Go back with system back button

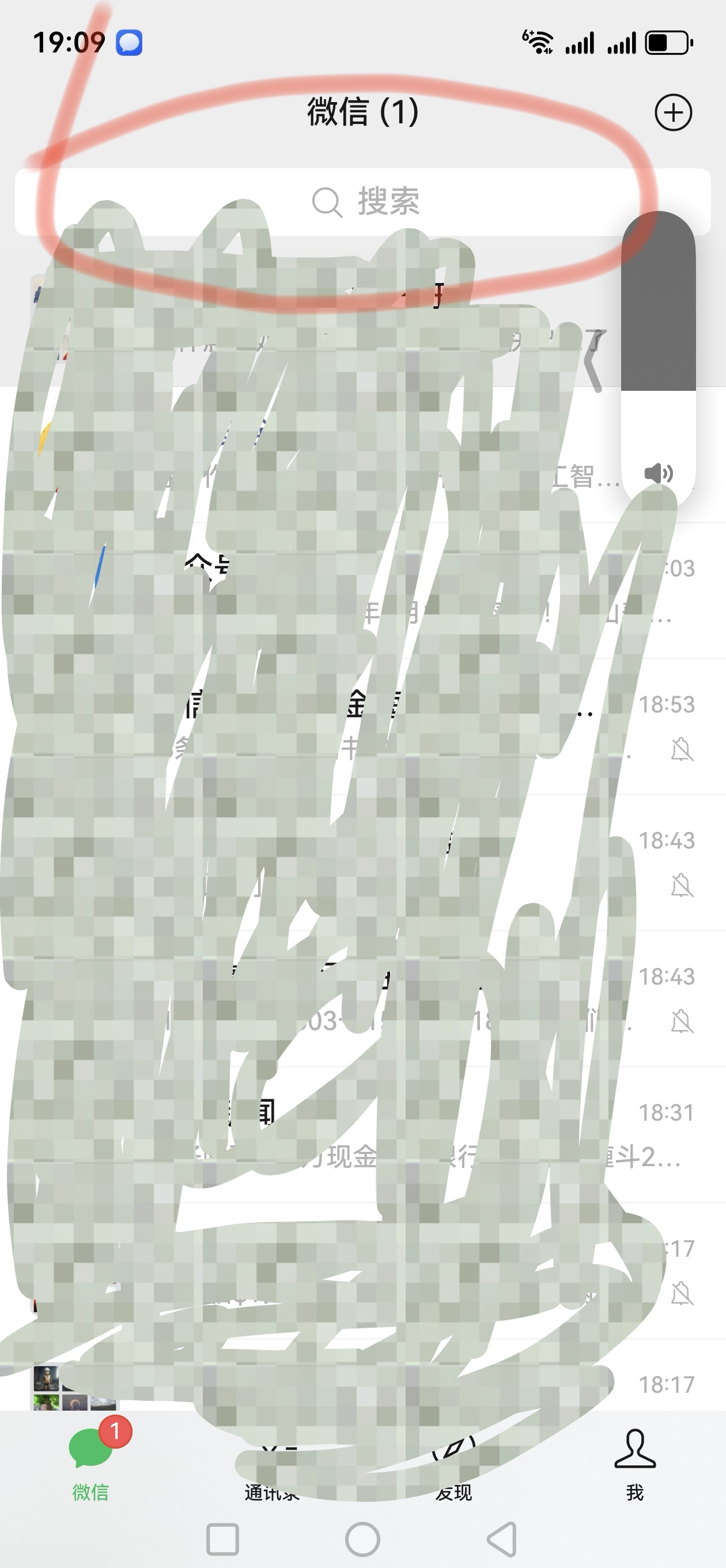coord(502,1539)
